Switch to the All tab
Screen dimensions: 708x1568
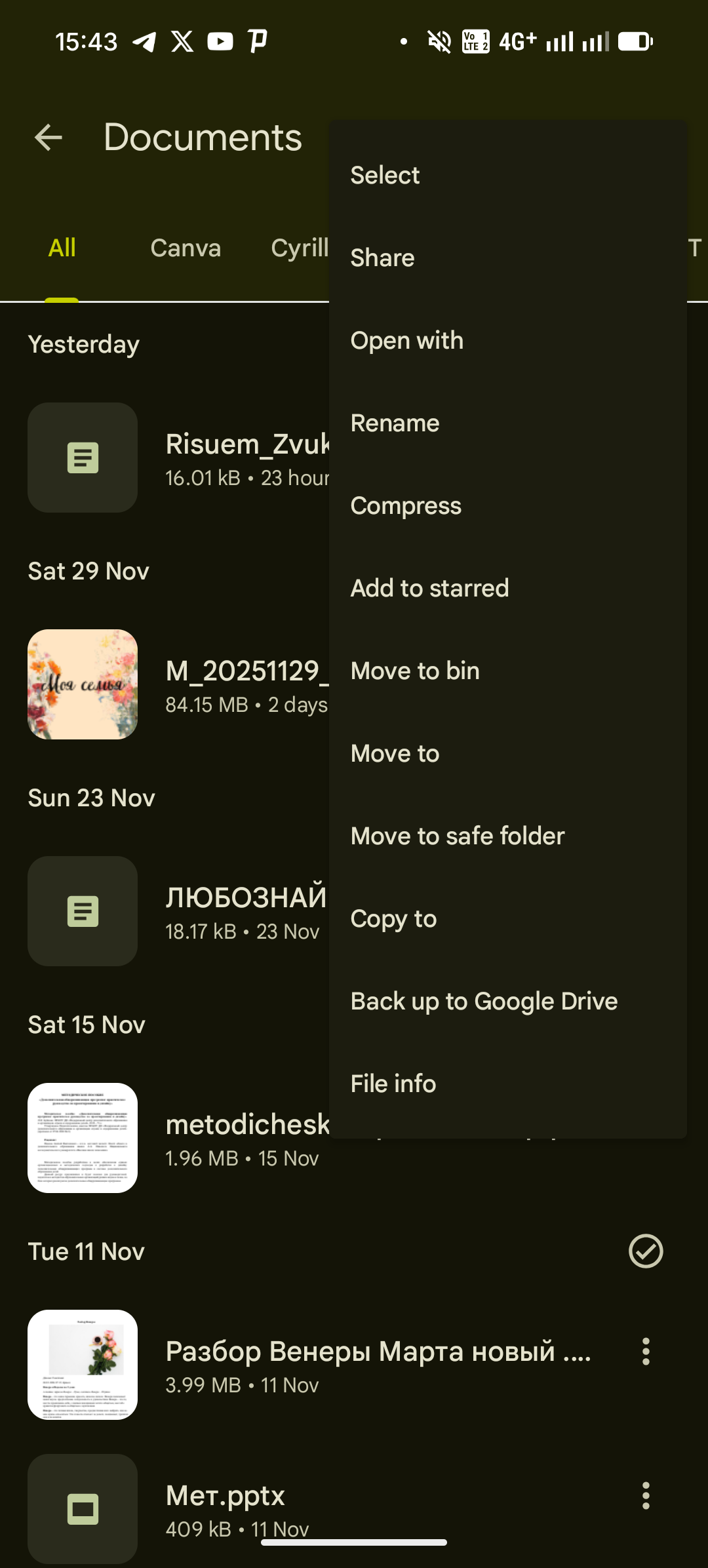(62, 248)
